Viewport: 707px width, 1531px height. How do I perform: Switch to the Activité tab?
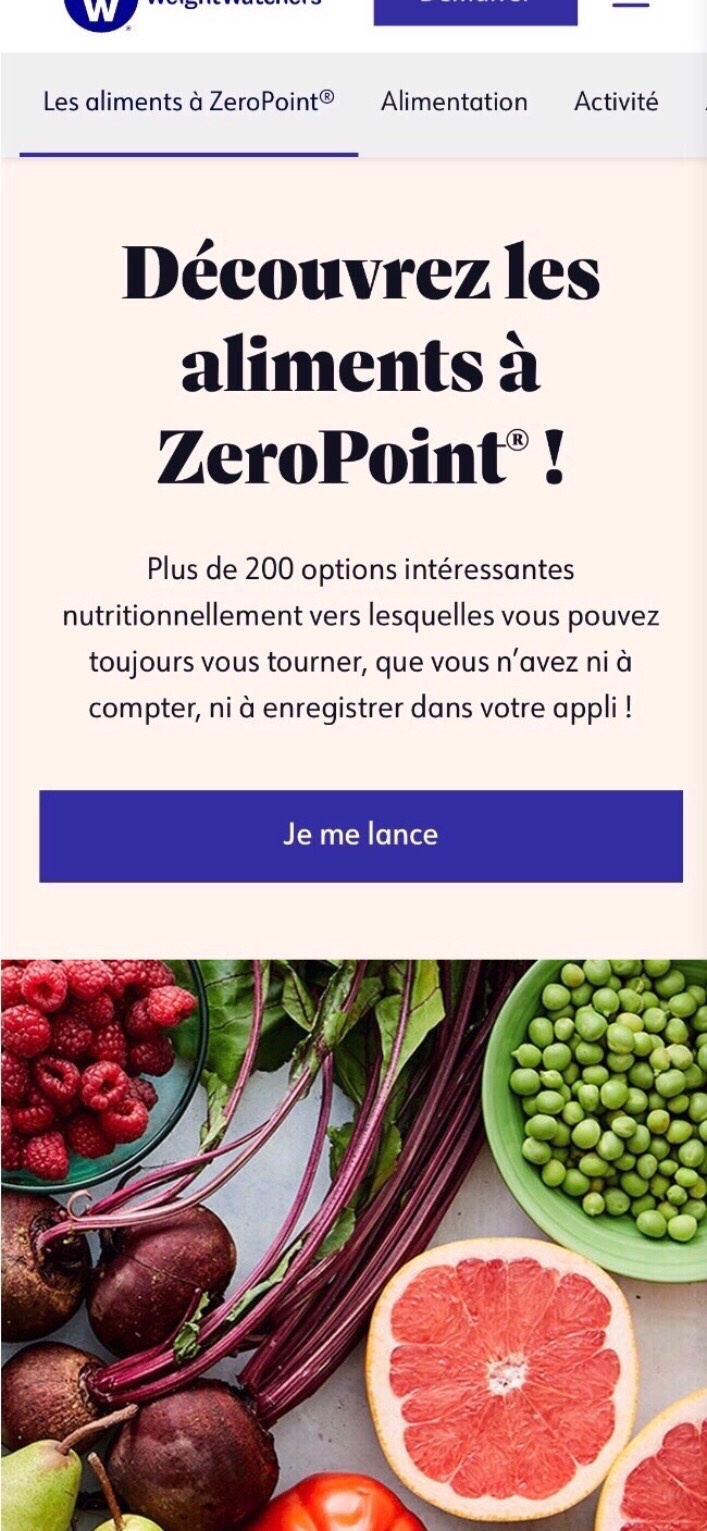click(x=616, y=102)
